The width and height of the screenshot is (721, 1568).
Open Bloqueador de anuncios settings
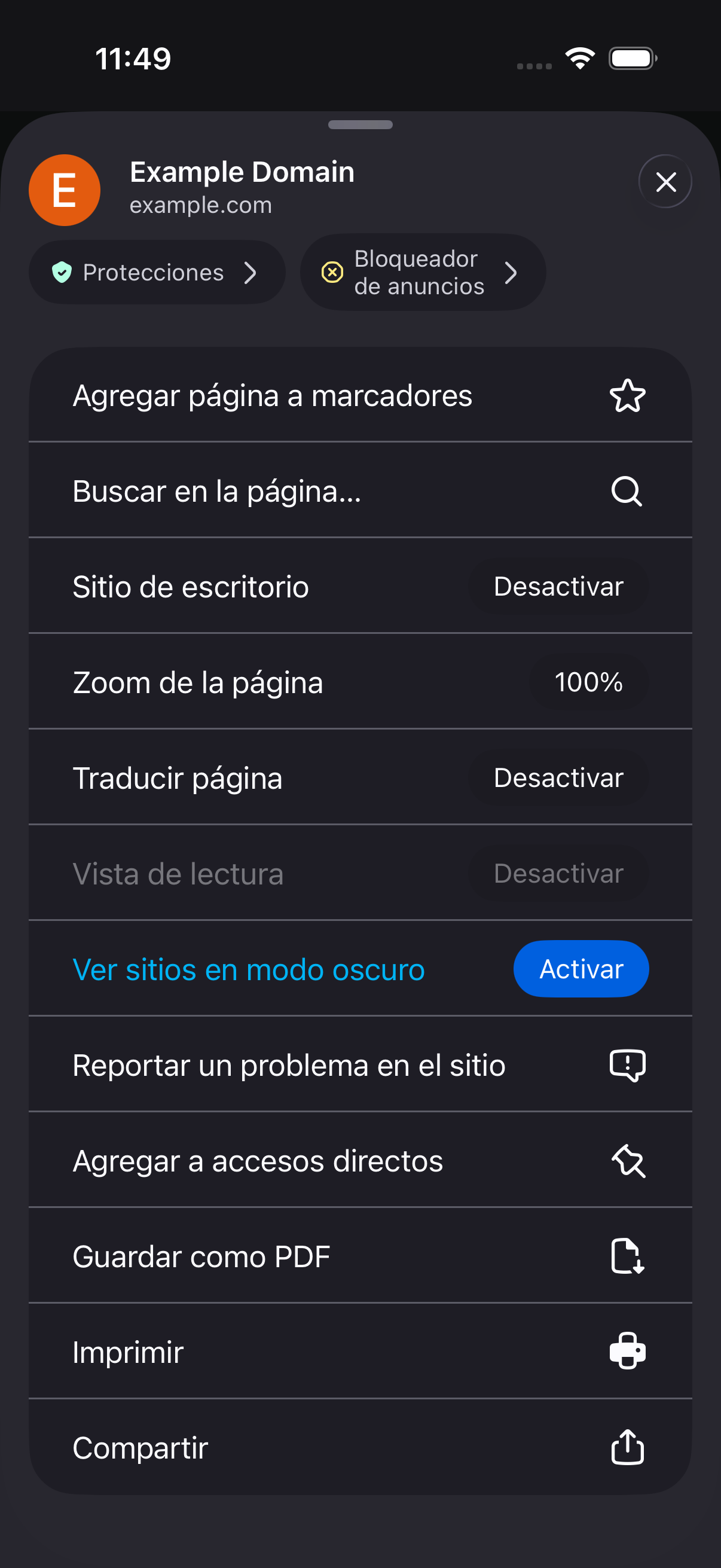423,272
